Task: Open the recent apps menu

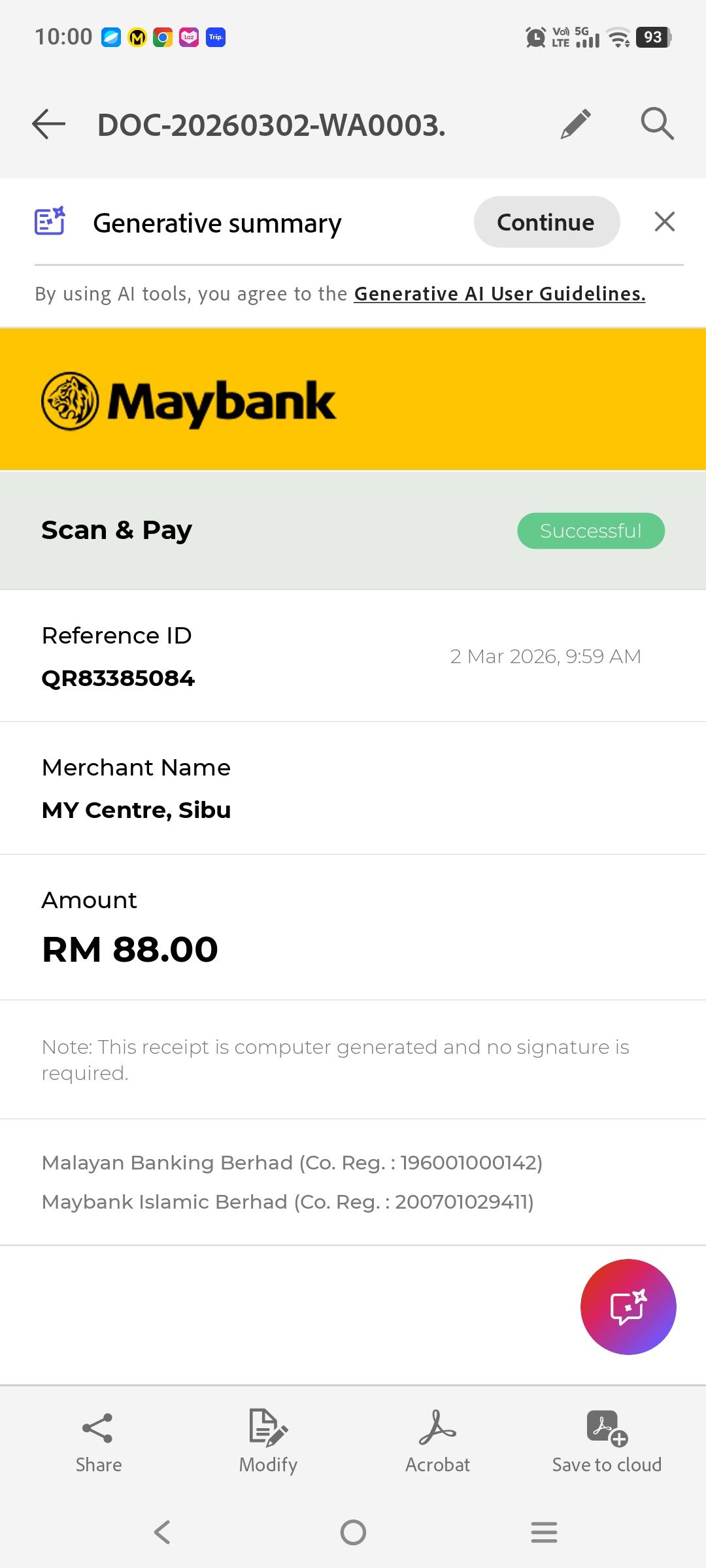Action: click(x=544, y=1532)
